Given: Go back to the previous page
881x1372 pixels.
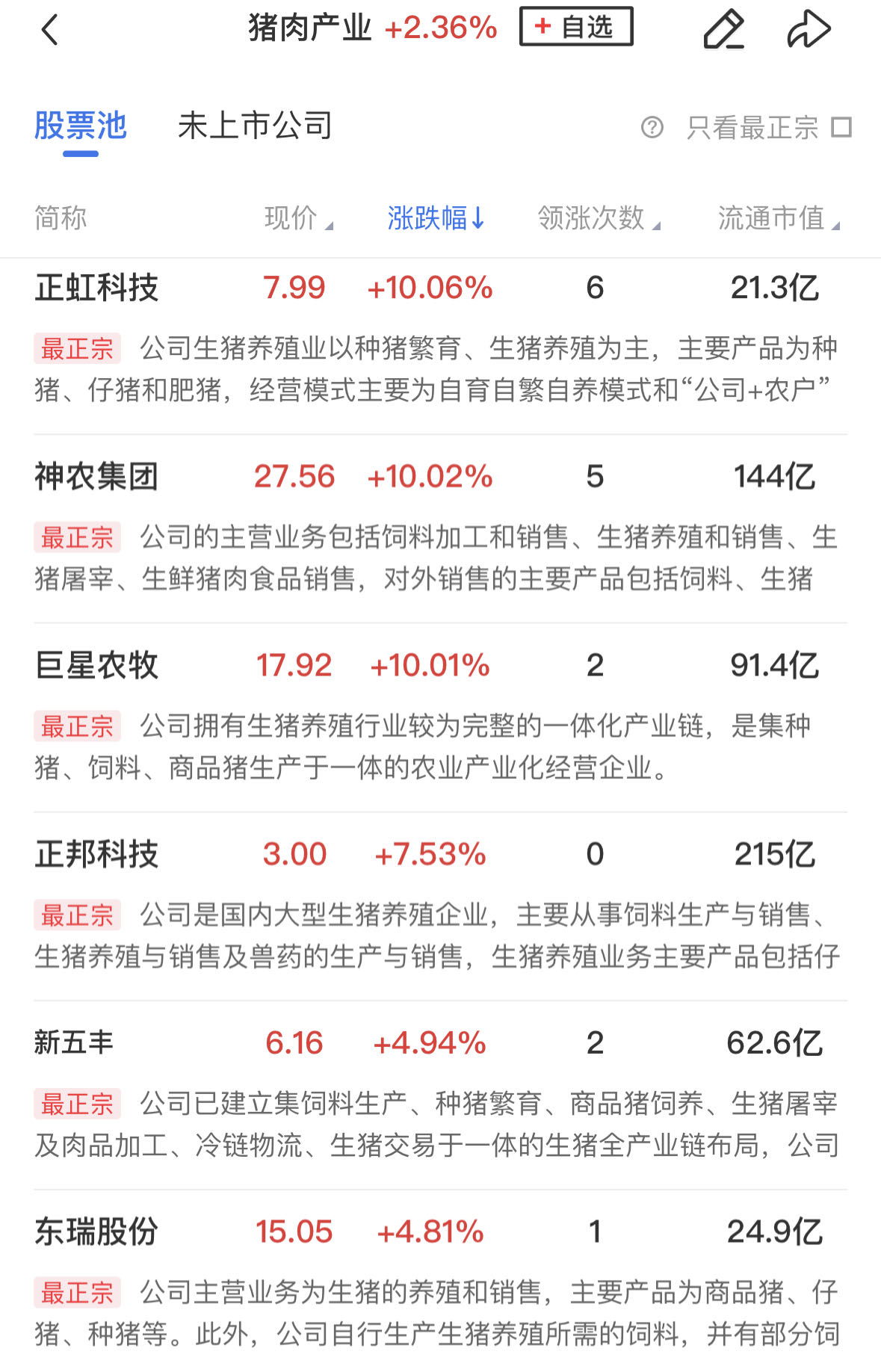Looking at the screenshot, I should pos(49,31).
